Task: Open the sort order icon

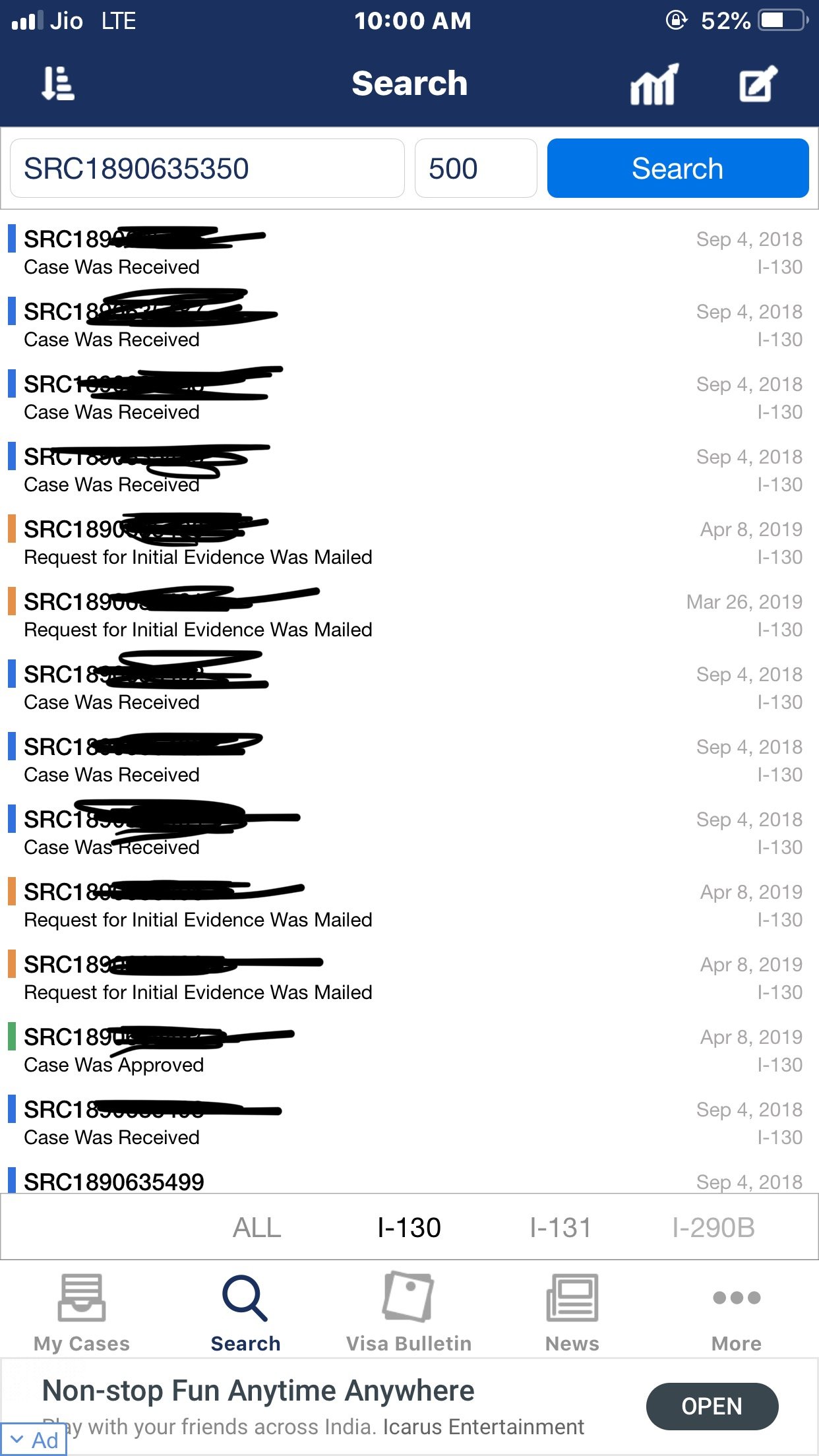Action: click(58, 84)
